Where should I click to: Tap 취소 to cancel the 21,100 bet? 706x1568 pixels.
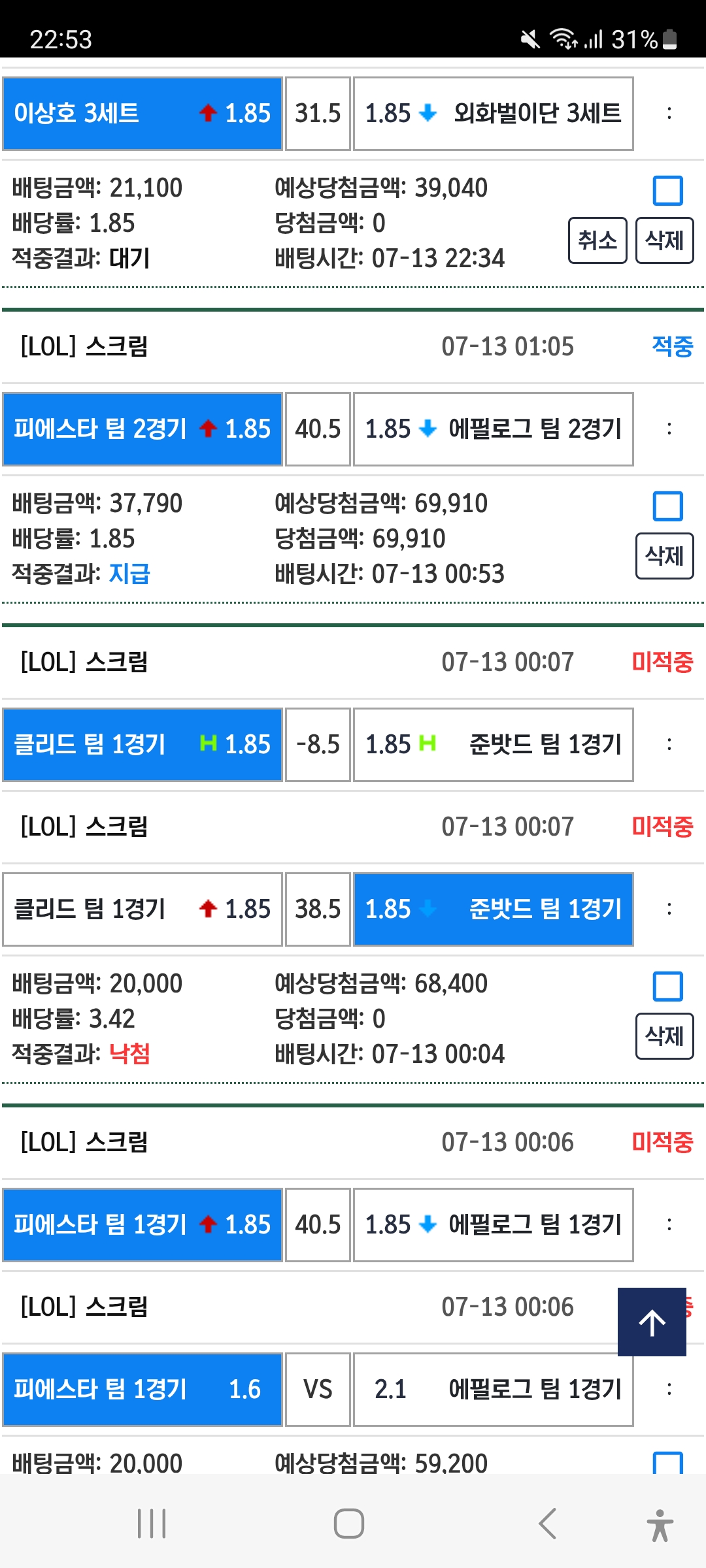(597, 240)
